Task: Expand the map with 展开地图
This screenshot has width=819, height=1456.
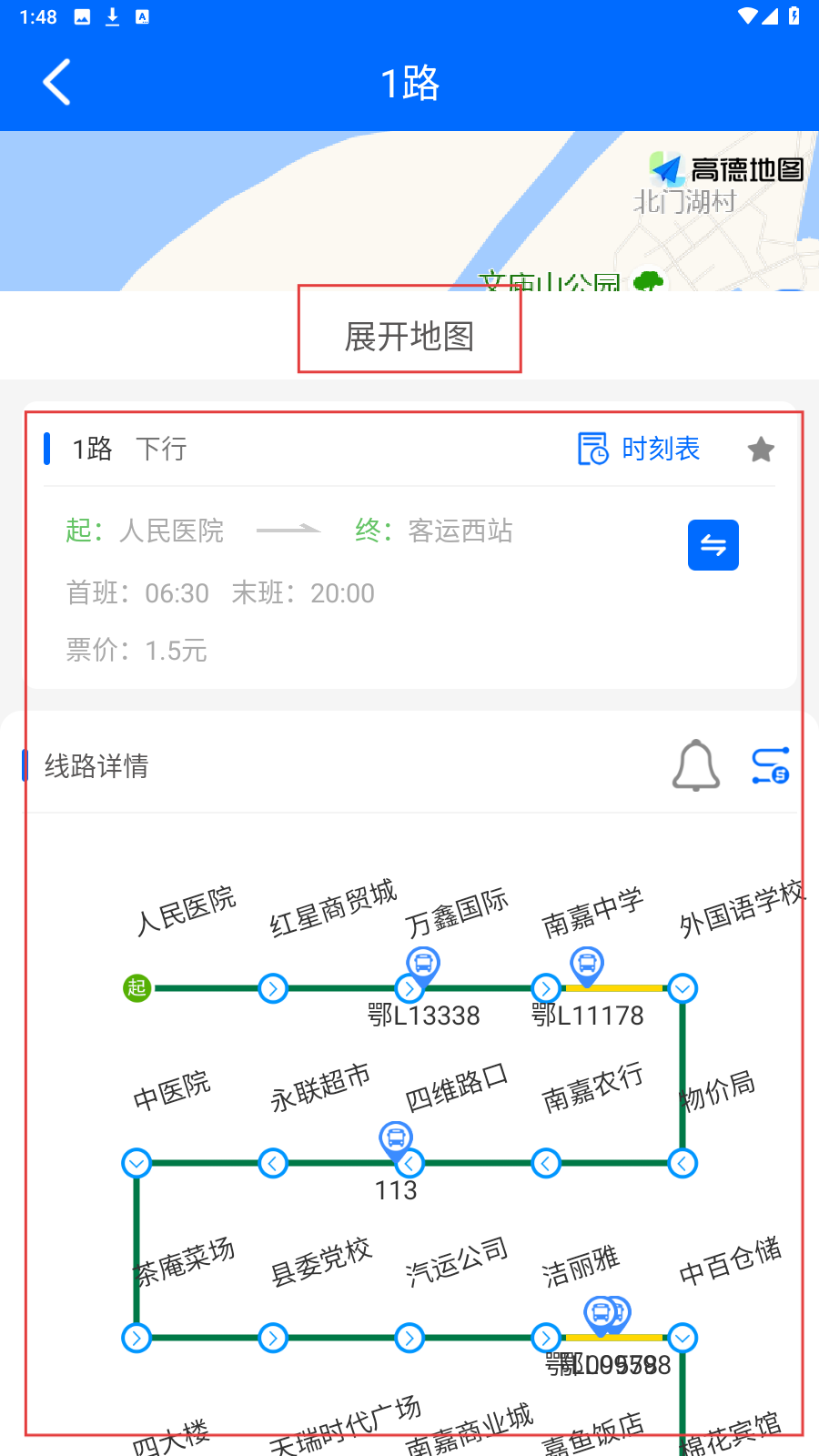Action: pos(409,337)
